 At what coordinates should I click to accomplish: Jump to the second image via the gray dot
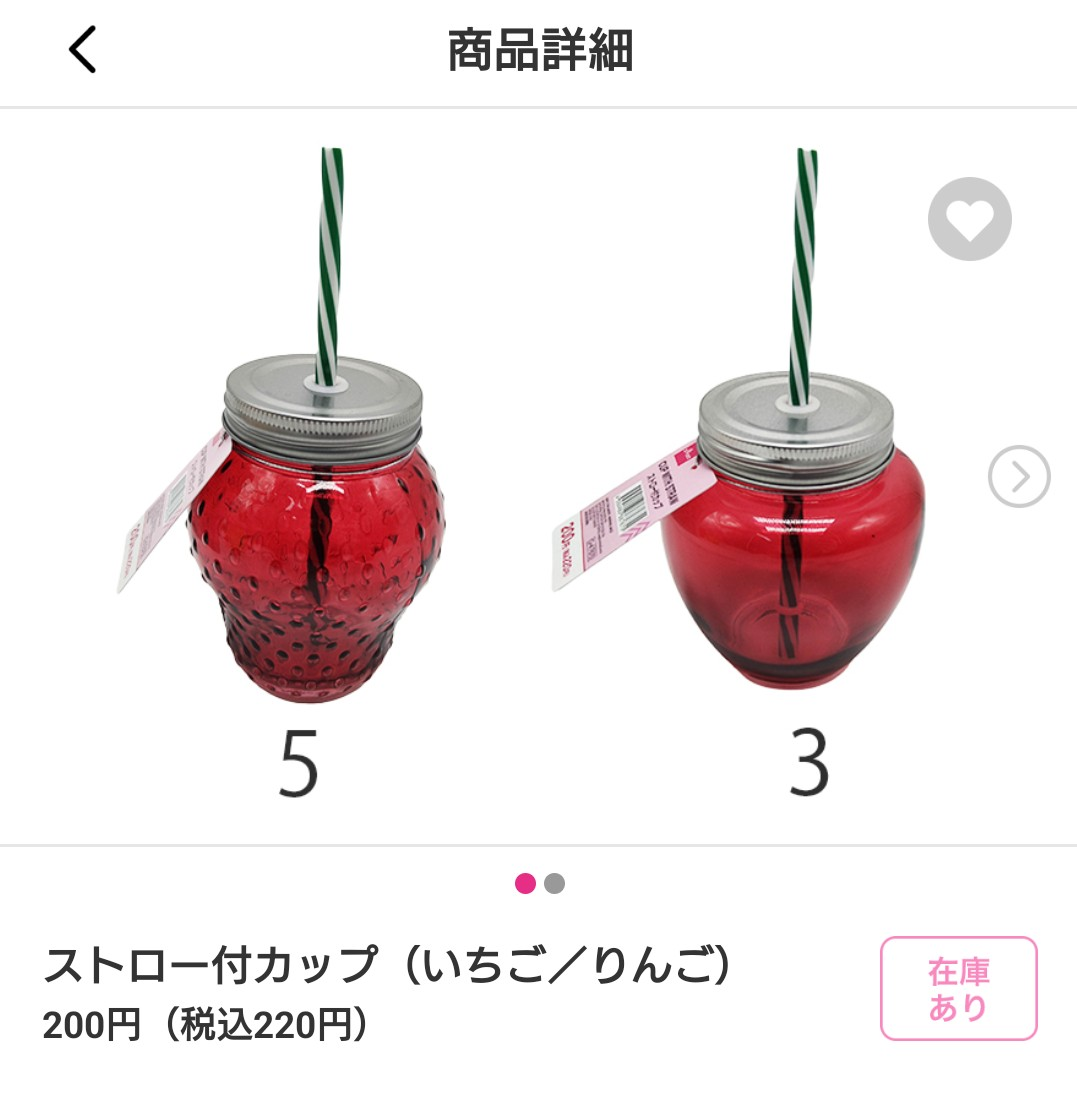click(555, 884)
